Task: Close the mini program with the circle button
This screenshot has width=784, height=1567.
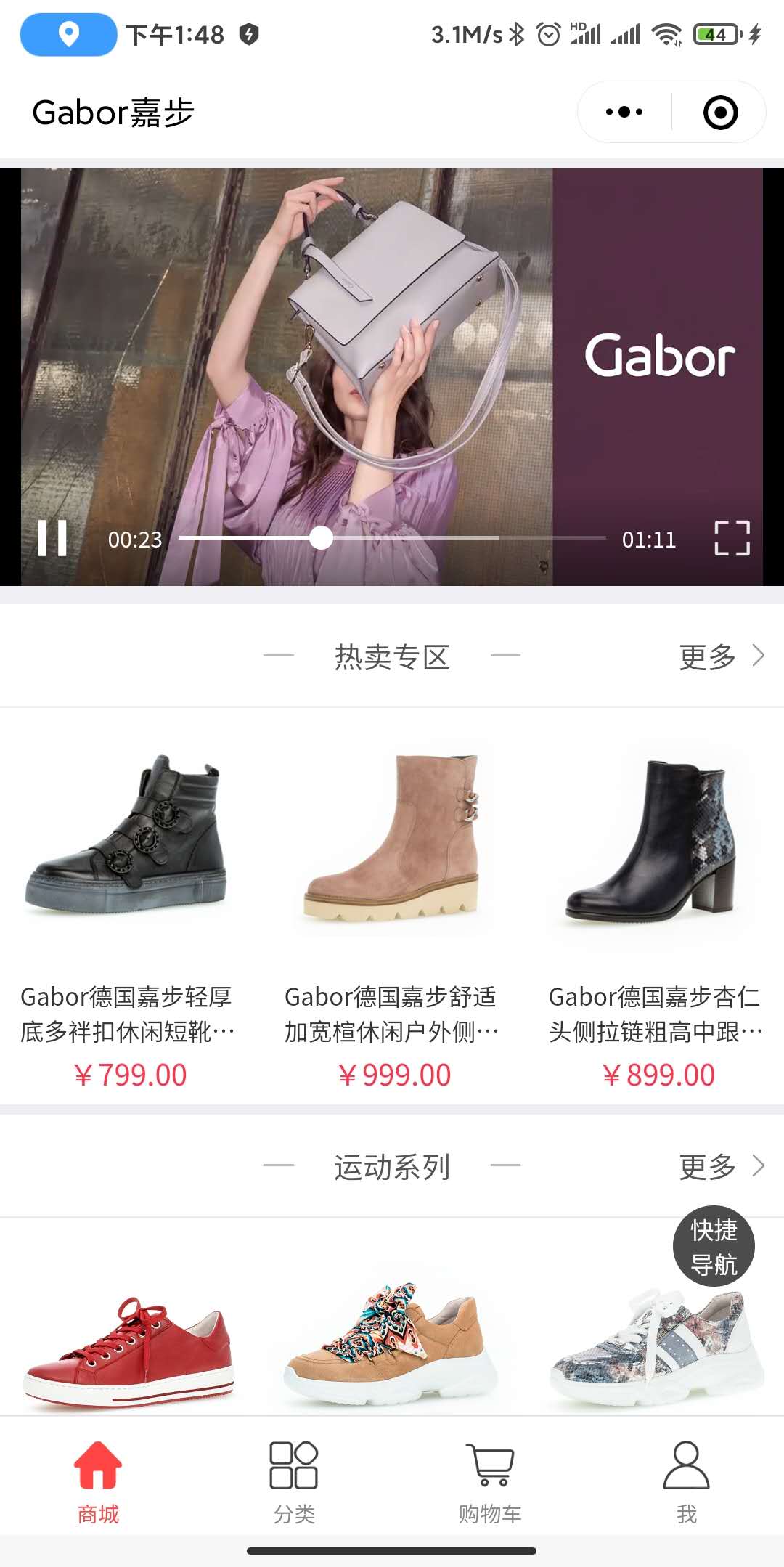Action: point(720,113)
